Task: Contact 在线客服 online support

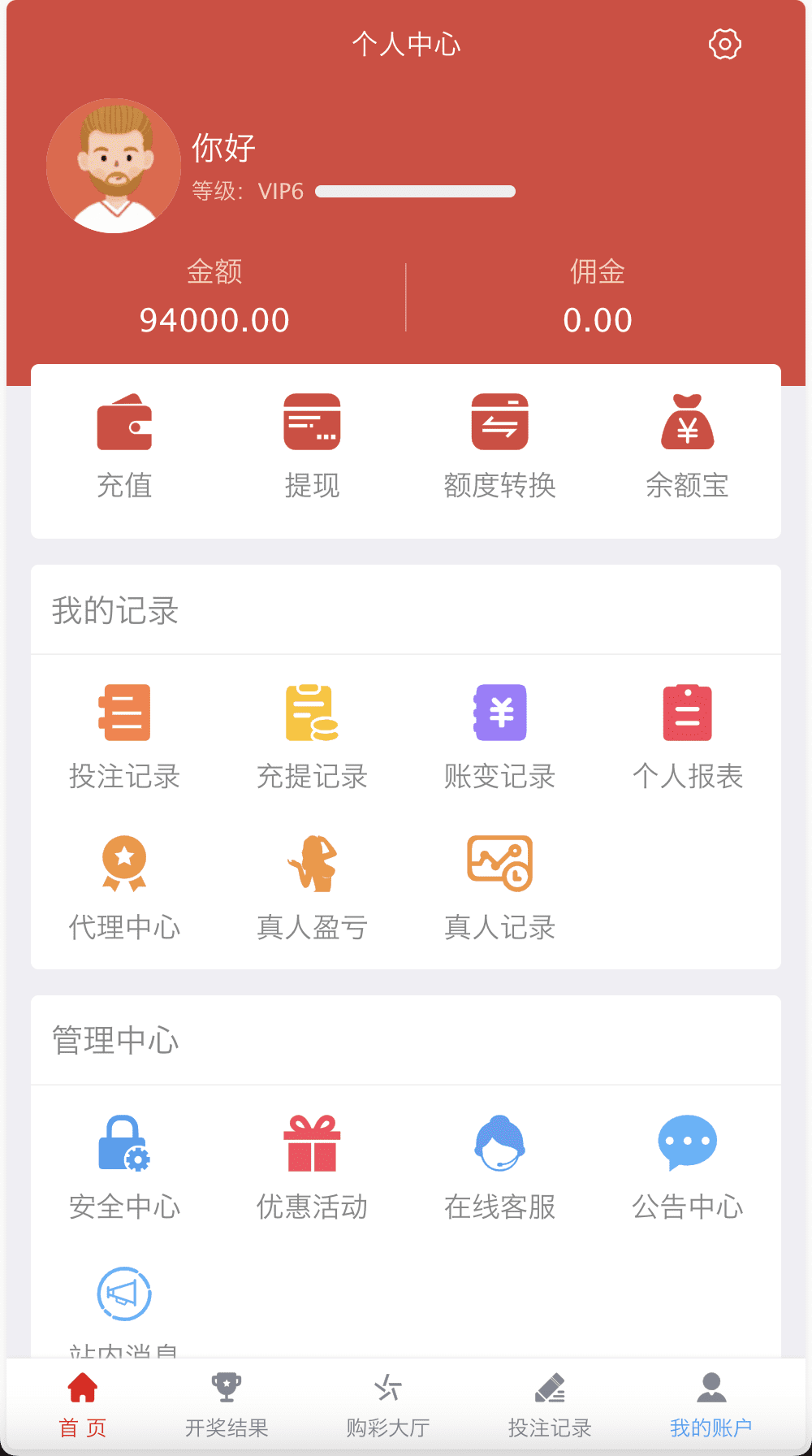Action: pyautogui.click(x=499, y=1168)
